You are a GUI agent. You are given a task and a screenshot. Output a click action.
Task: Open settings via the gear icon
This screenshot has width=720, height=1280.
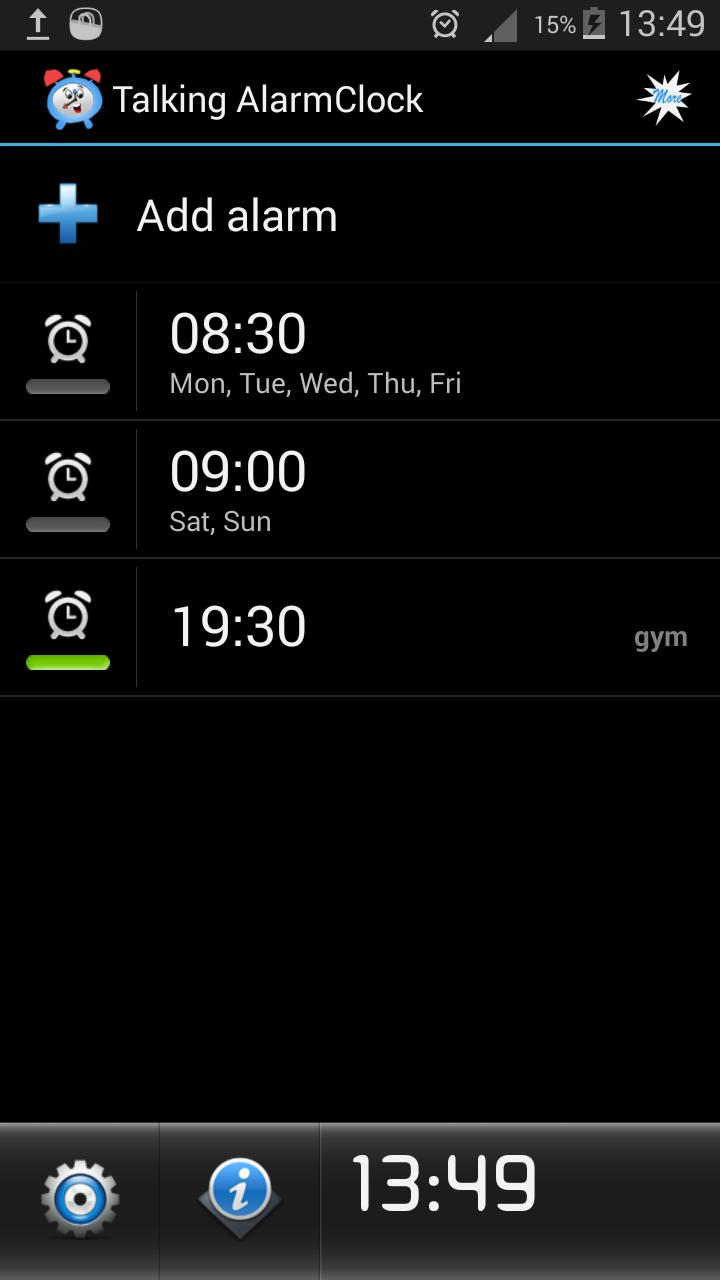(79, 1198)
